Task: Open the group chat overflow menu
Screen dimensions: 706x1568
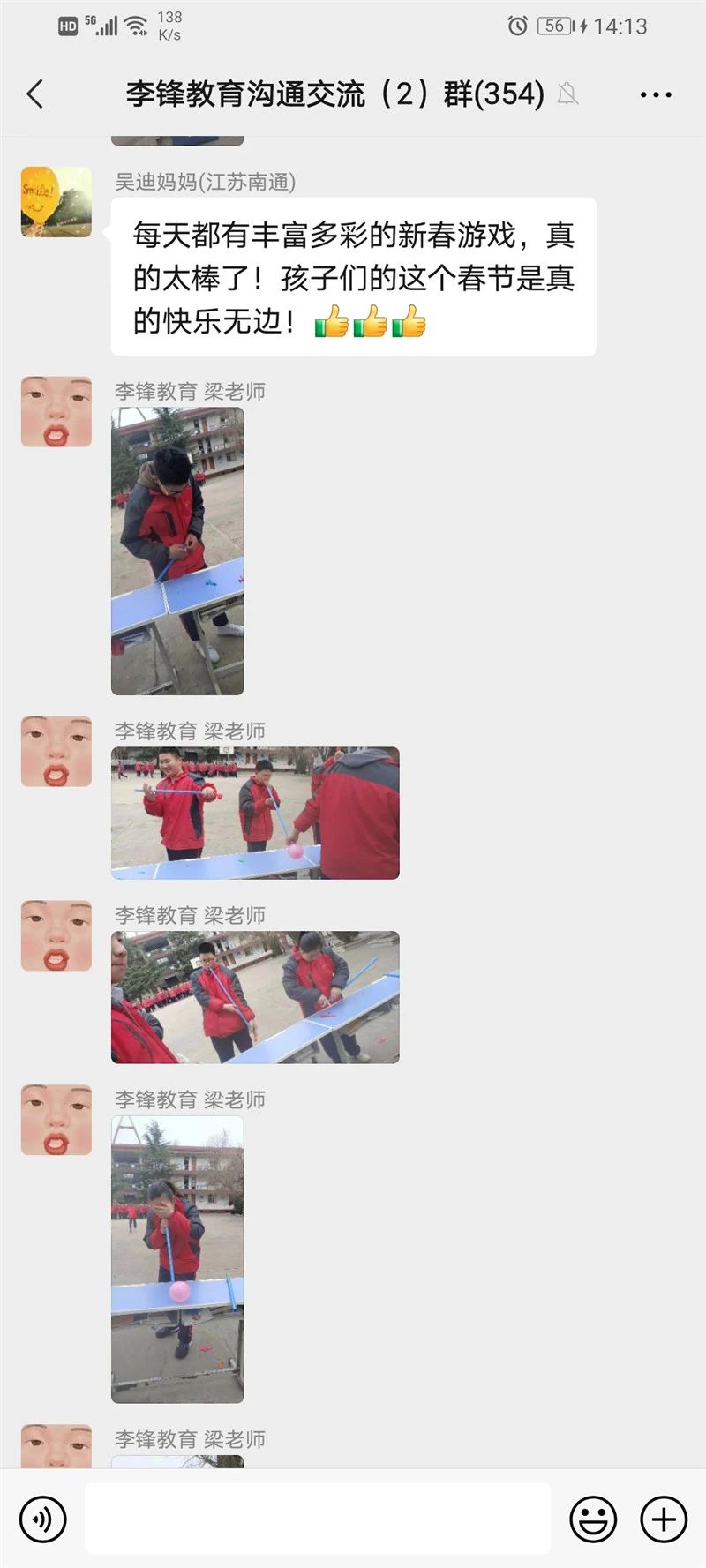Action: 655,94
